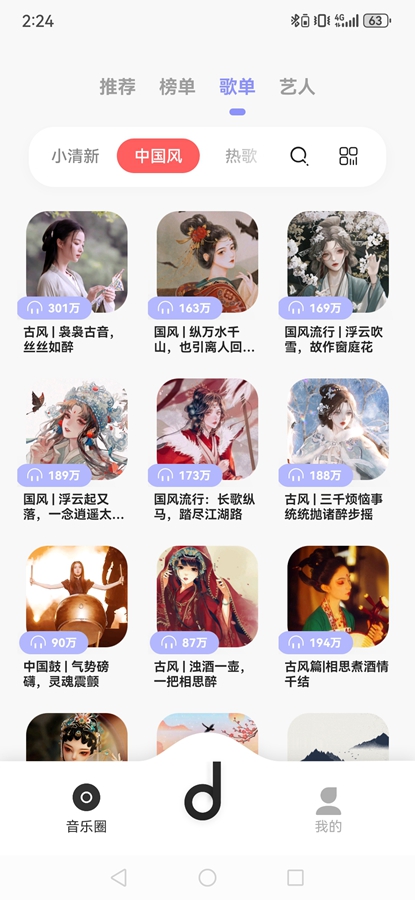Open the category grid icon
This screenshot has height=900, width=415.
[348, 156]
